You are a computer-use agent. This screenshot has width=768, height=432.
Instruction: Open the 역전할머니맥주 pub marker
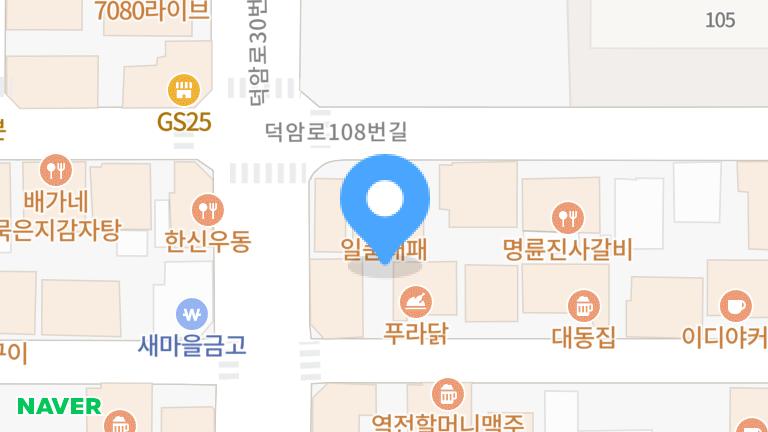pyautogui.click(x=448, y=393)
